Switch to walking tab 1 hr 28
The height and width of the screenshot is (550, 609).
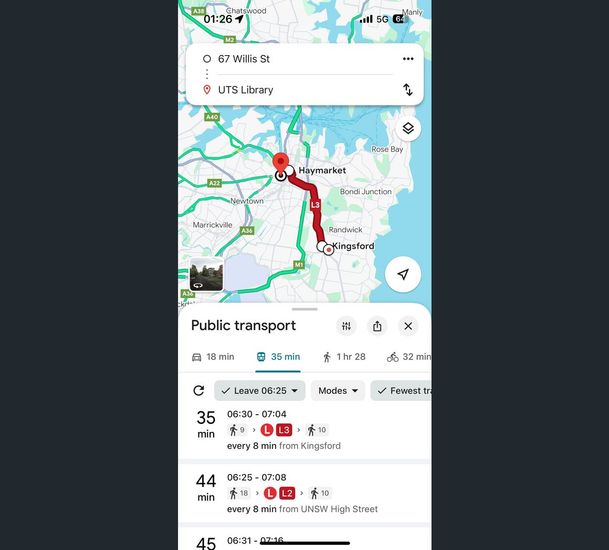click(343, 357)
